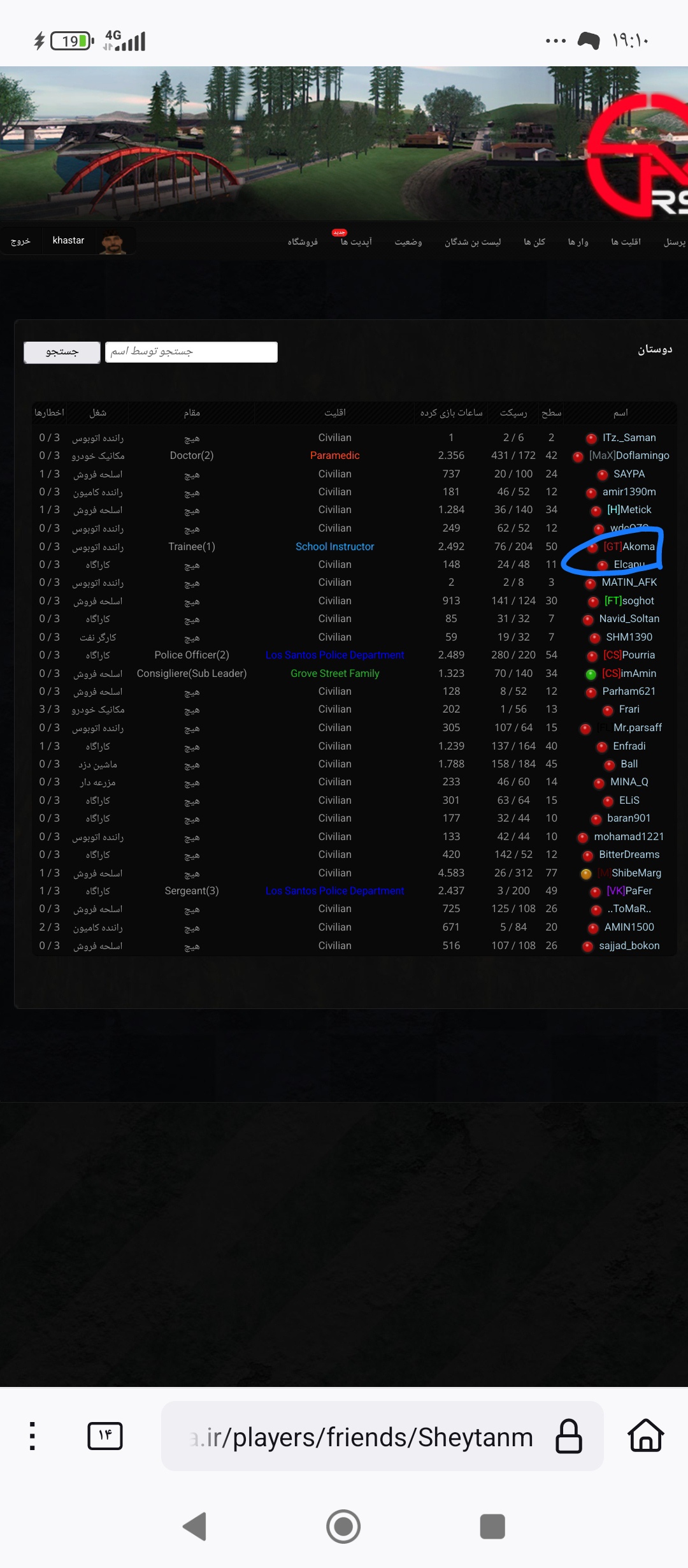
Task: Open the لیست بن شدگان banned list
Action: click(x=473, y=242)
